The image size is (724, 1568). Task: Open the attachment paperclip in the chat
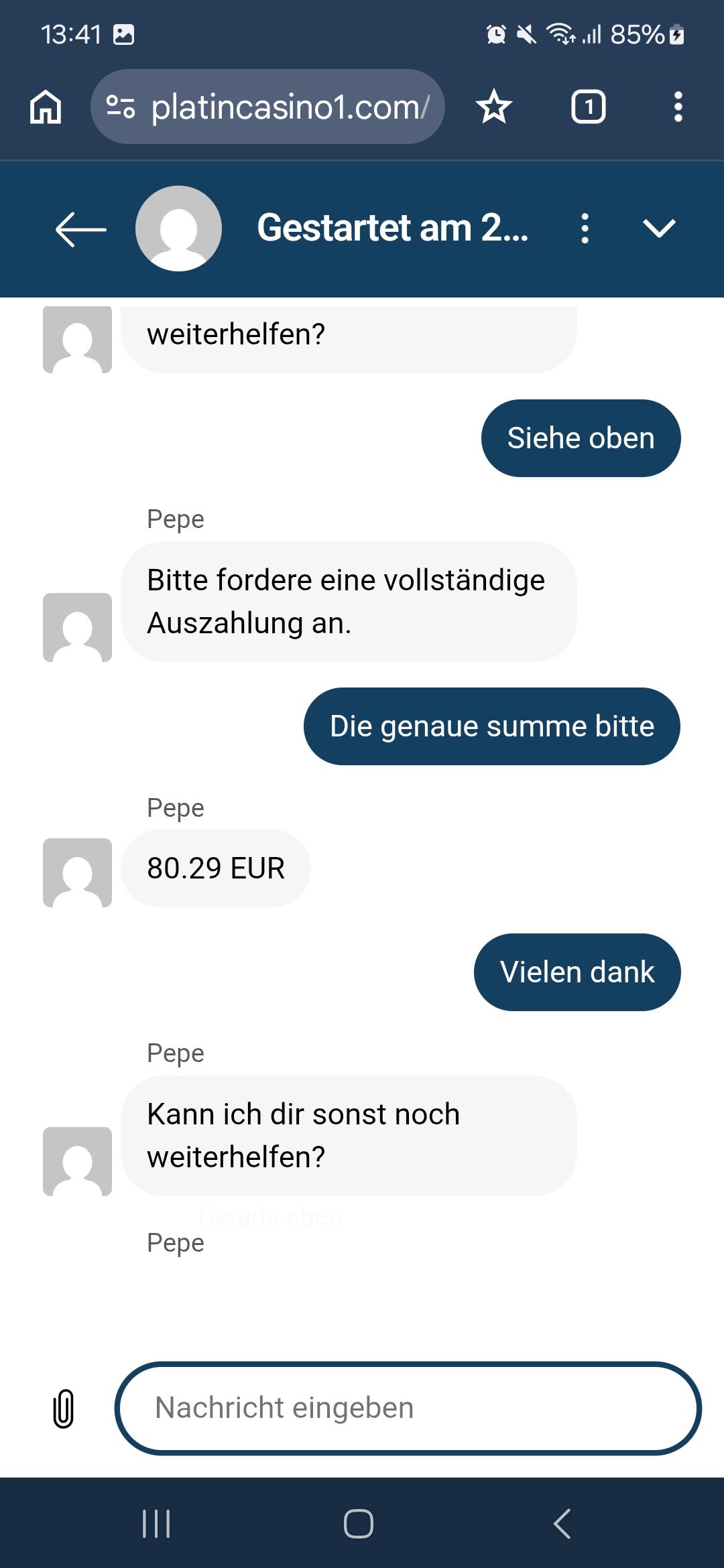[64, 1409]
